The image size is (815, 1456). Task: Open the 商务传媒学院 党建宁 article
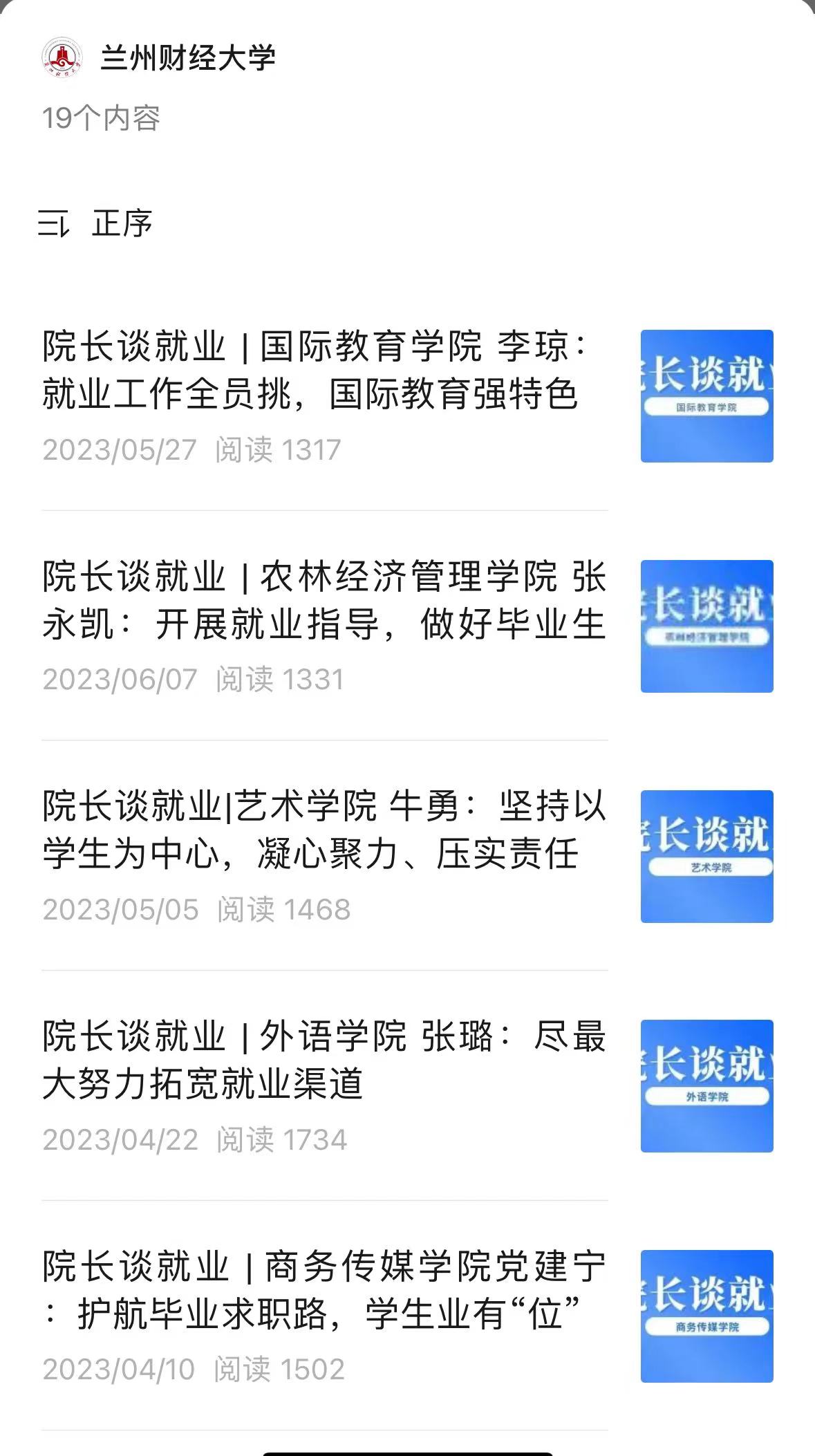pos(407,1316)
